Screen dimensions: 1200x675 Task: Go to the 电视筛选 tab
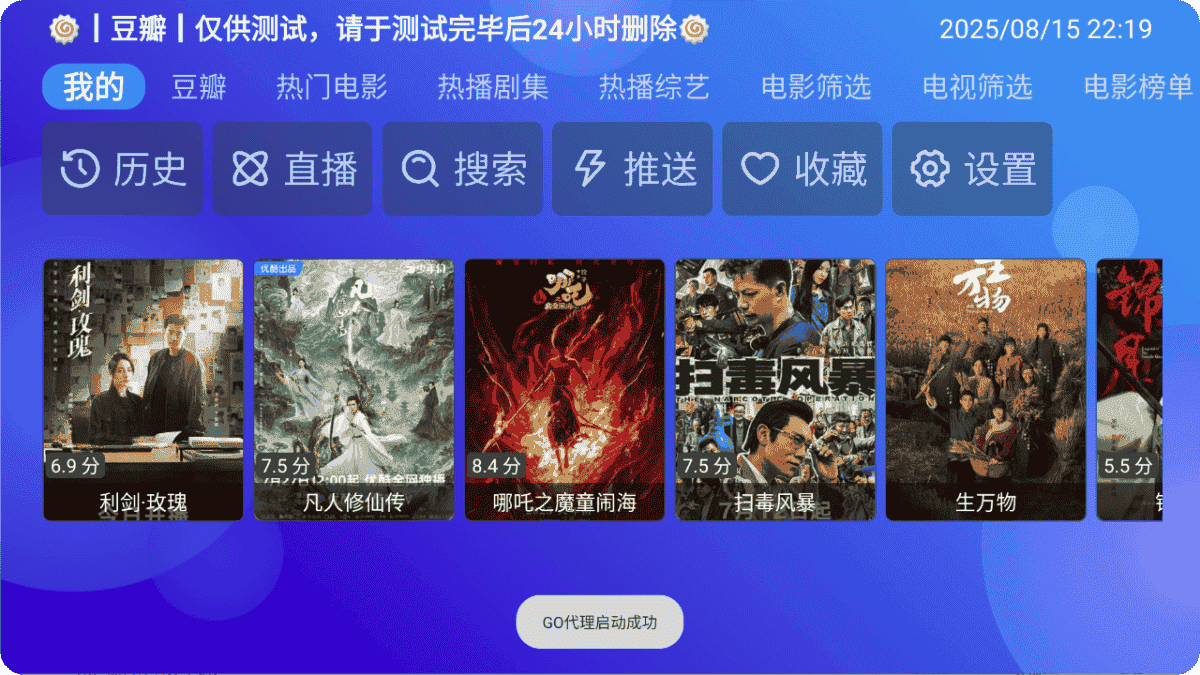[x=977, y=87]
